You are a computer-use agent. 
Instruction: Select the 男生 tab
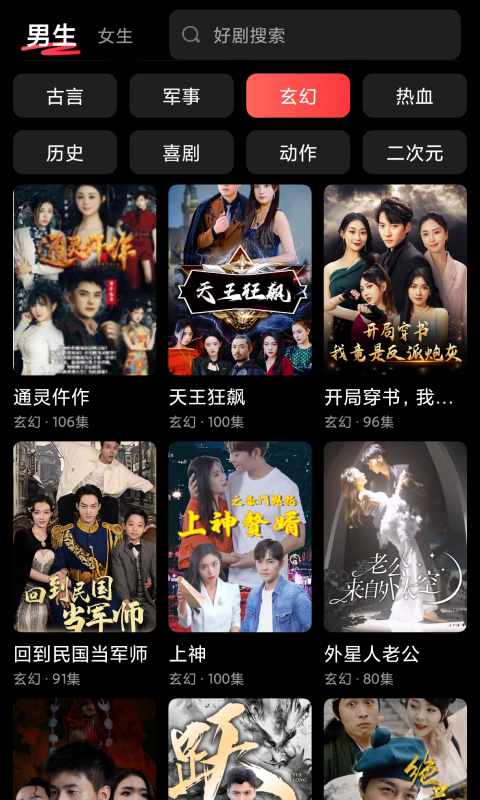coord(51,37)
